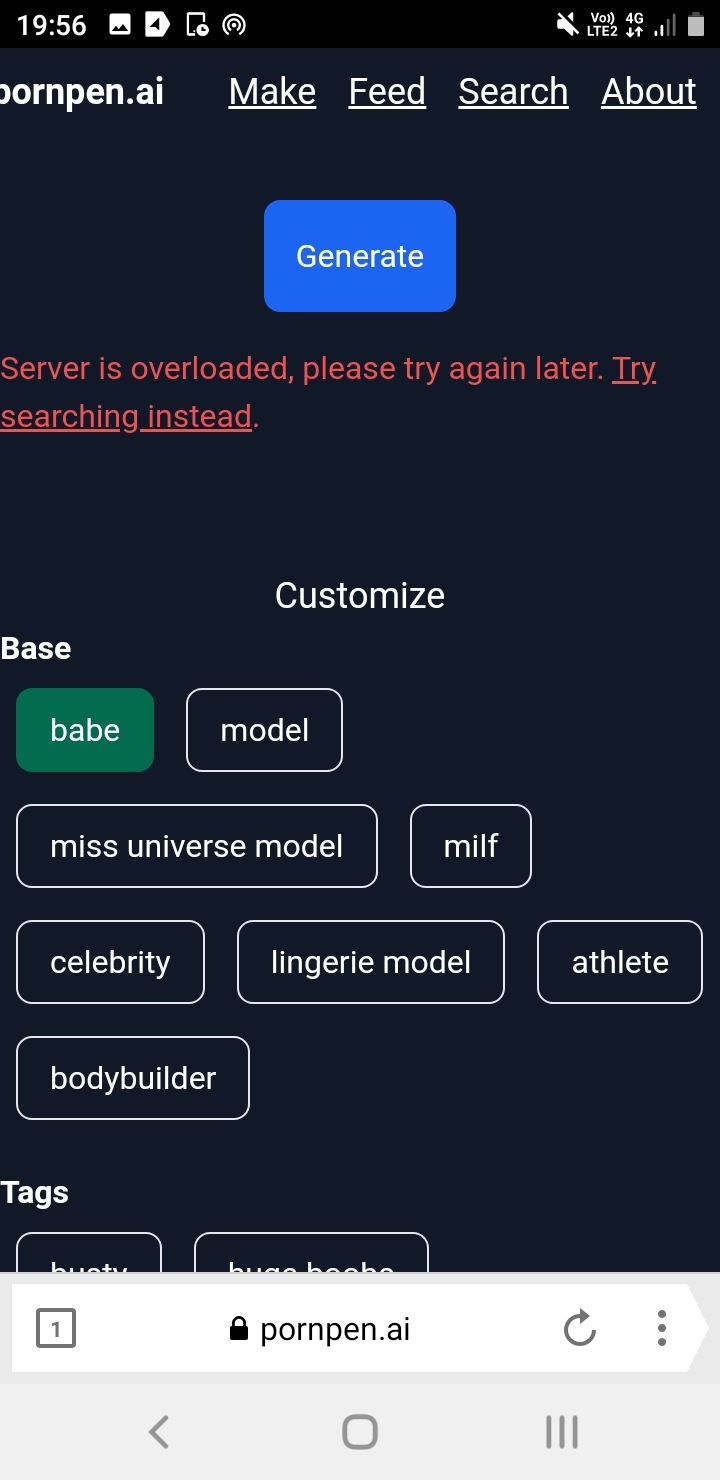Viewport: 720px width, 1480px height.
Task: Visit the About page
Action: point(649,92)
